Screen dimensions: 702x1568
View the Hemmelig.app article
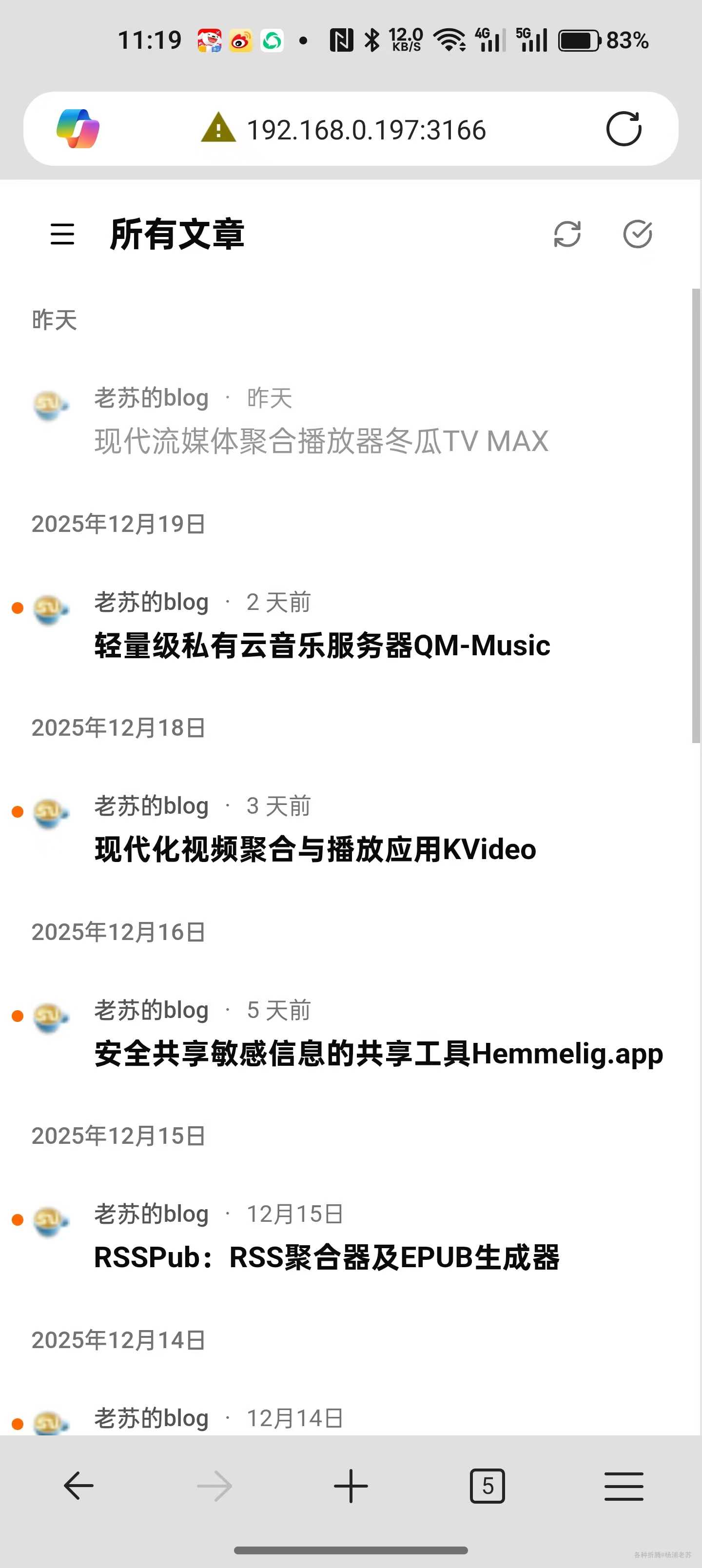[x=378, y=1053]
